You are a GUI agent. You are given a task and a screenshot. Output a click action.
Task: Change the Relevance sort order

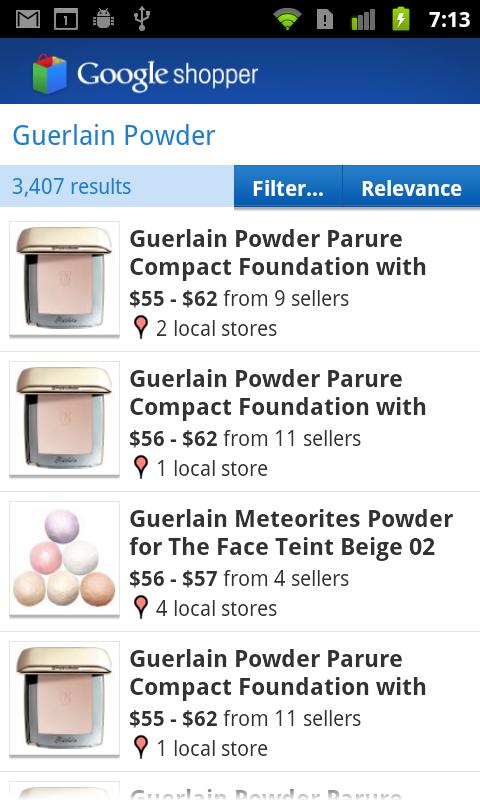(411, 187)
